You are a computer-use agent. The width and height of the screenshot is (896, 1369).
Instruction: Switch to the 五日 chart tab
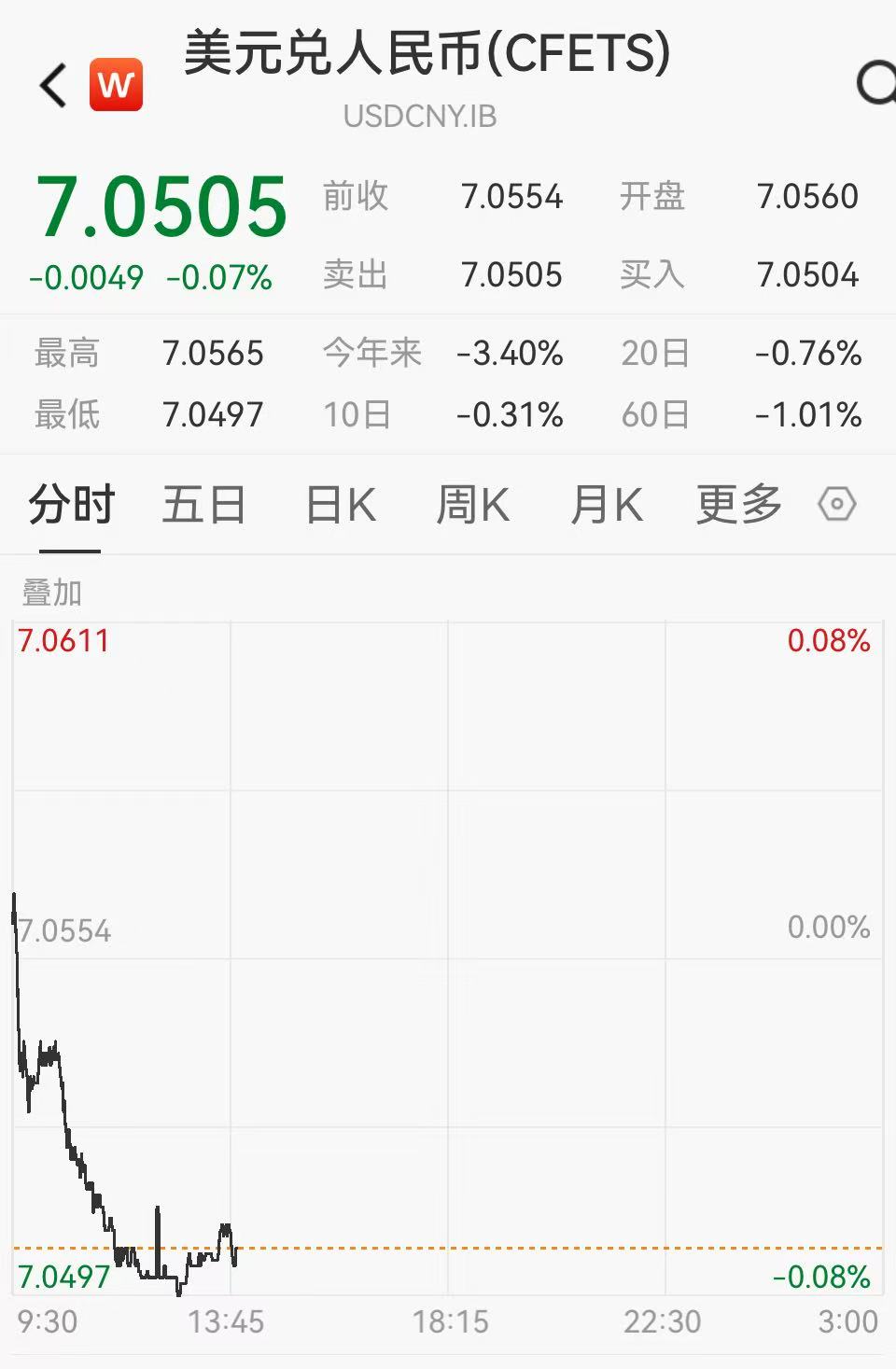tap(203, 505)
